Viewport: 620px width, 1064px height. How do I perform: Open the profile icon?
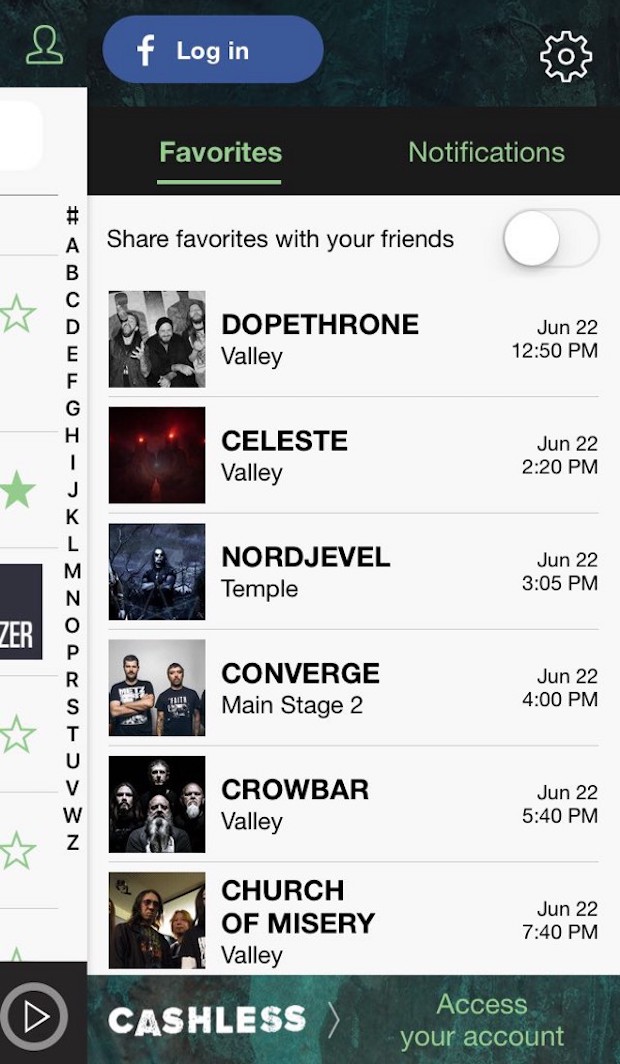[44, 46]
